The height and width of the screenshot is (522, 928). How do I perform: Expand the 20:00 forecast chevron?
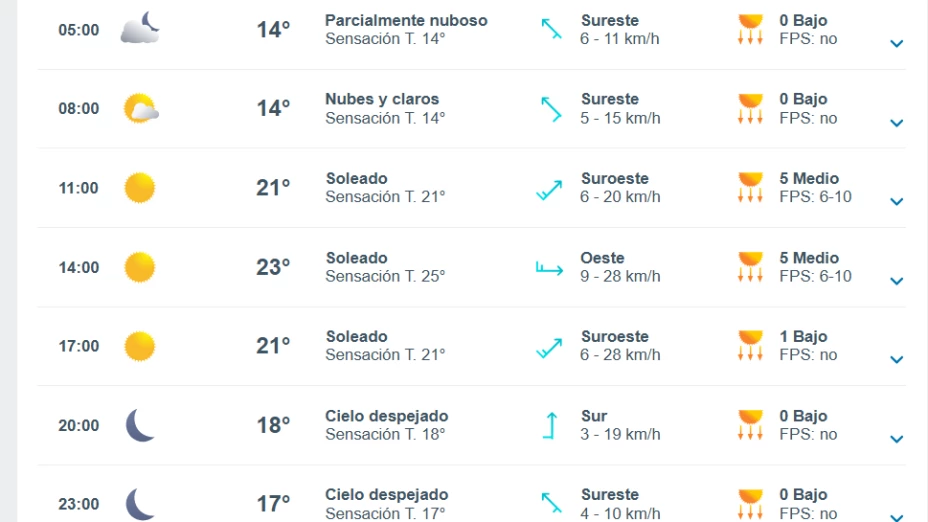coord(896,439)
